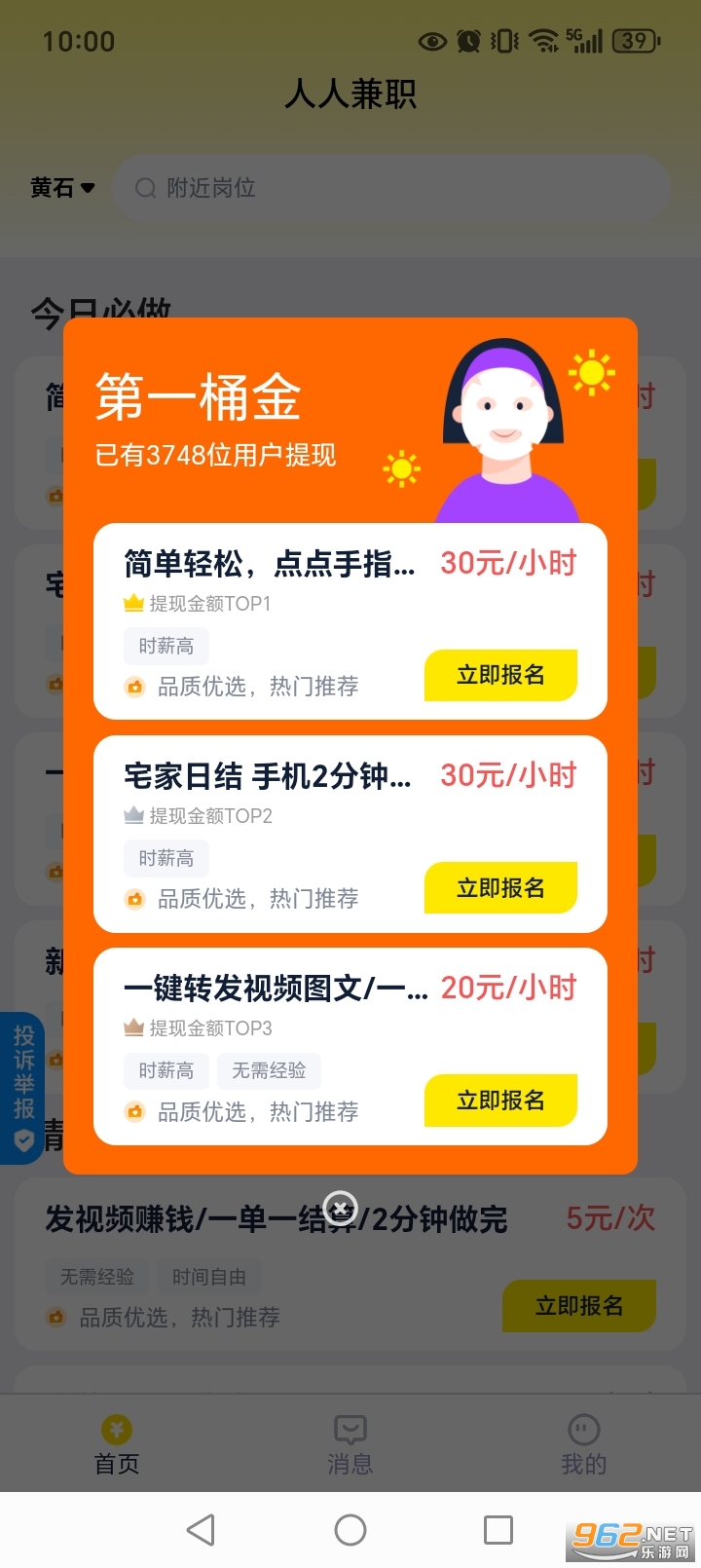
Task: Open the 我的 profile icon
Action: [583, 1429]
